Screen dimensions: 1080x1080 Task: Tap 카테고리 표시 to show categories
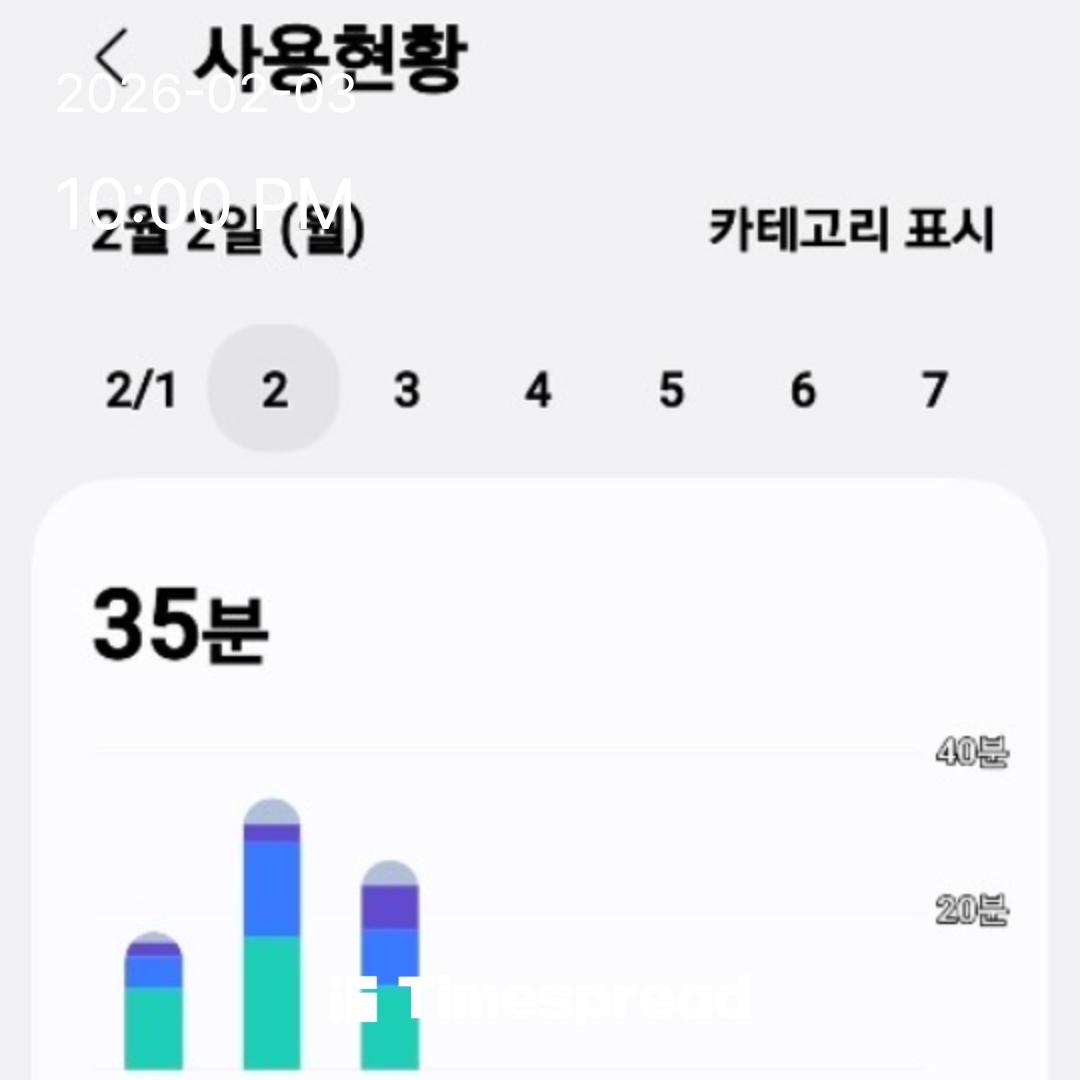pyautogui.click(x=851, y=230)
